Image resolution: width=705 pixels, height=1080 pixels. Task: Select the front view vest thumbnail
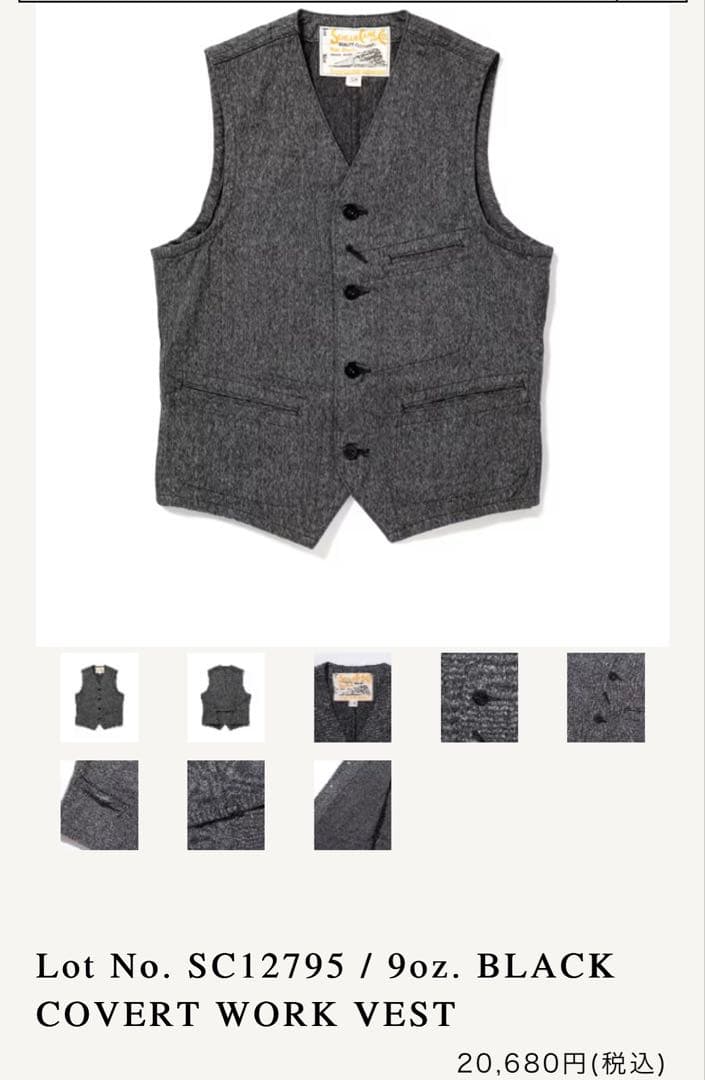pyautogui.click(x=99, y=697)
